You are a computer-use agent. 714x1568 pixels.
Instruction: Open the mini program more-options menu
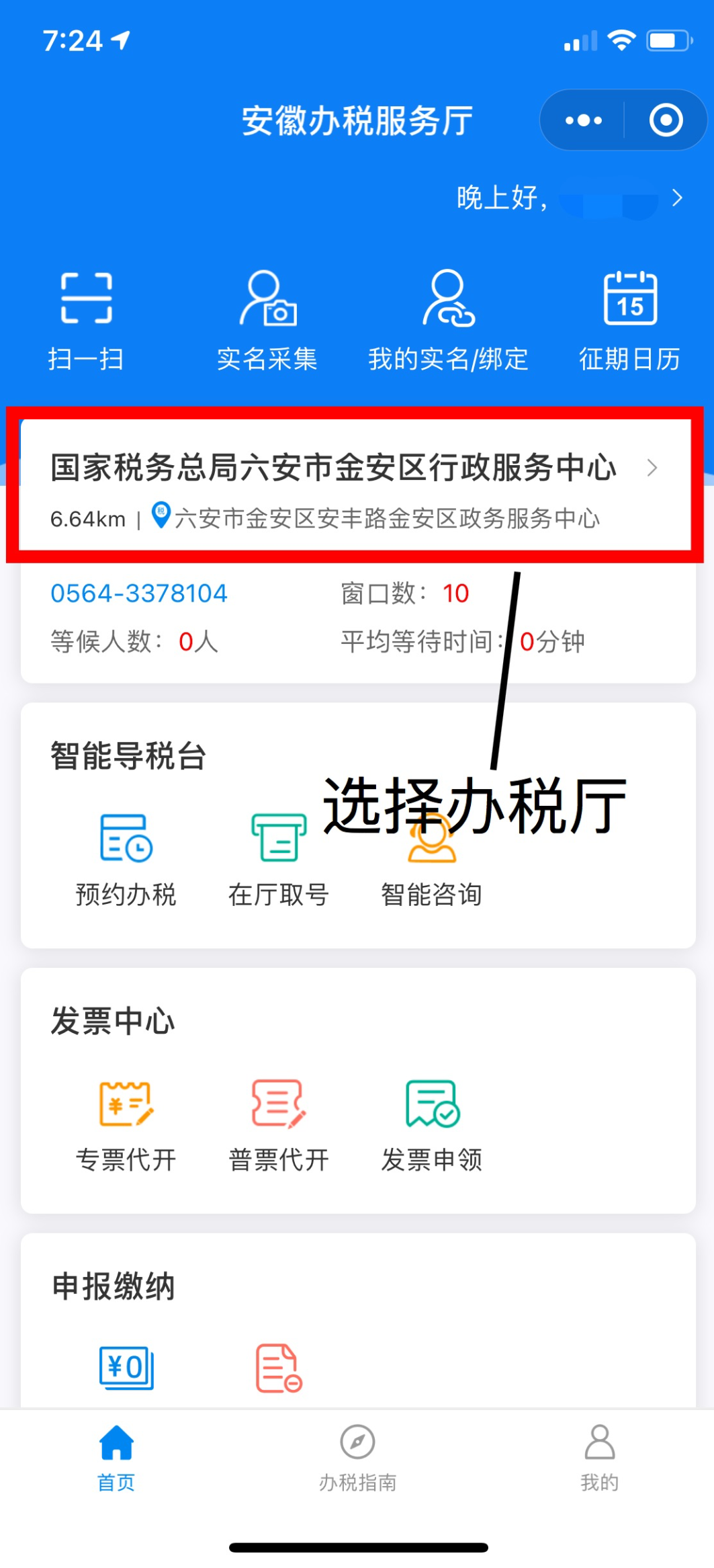click(583, 120)
